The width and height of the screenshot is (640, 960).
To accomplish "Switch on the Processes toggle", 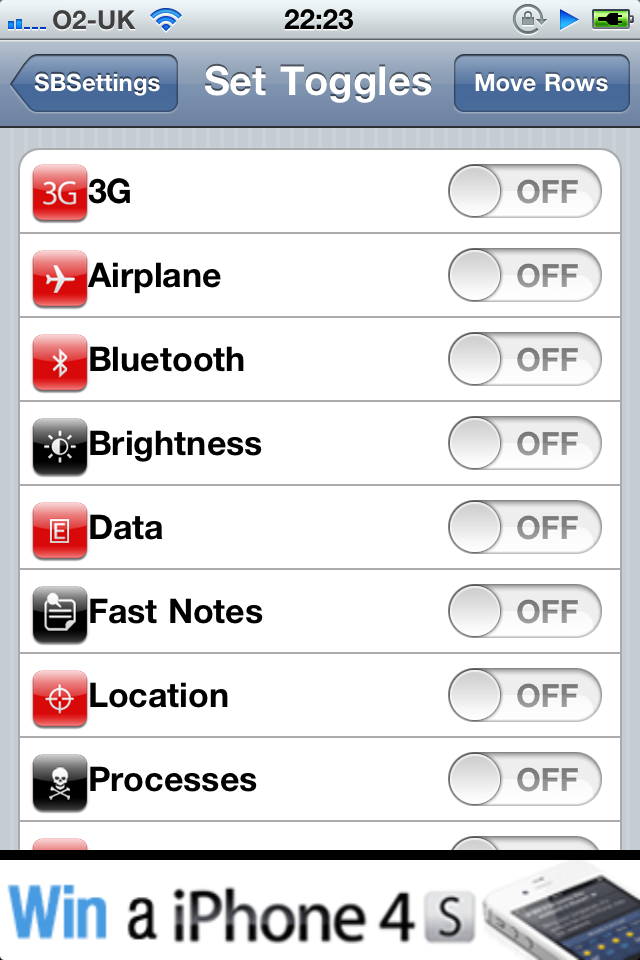I will pos(525,780).
